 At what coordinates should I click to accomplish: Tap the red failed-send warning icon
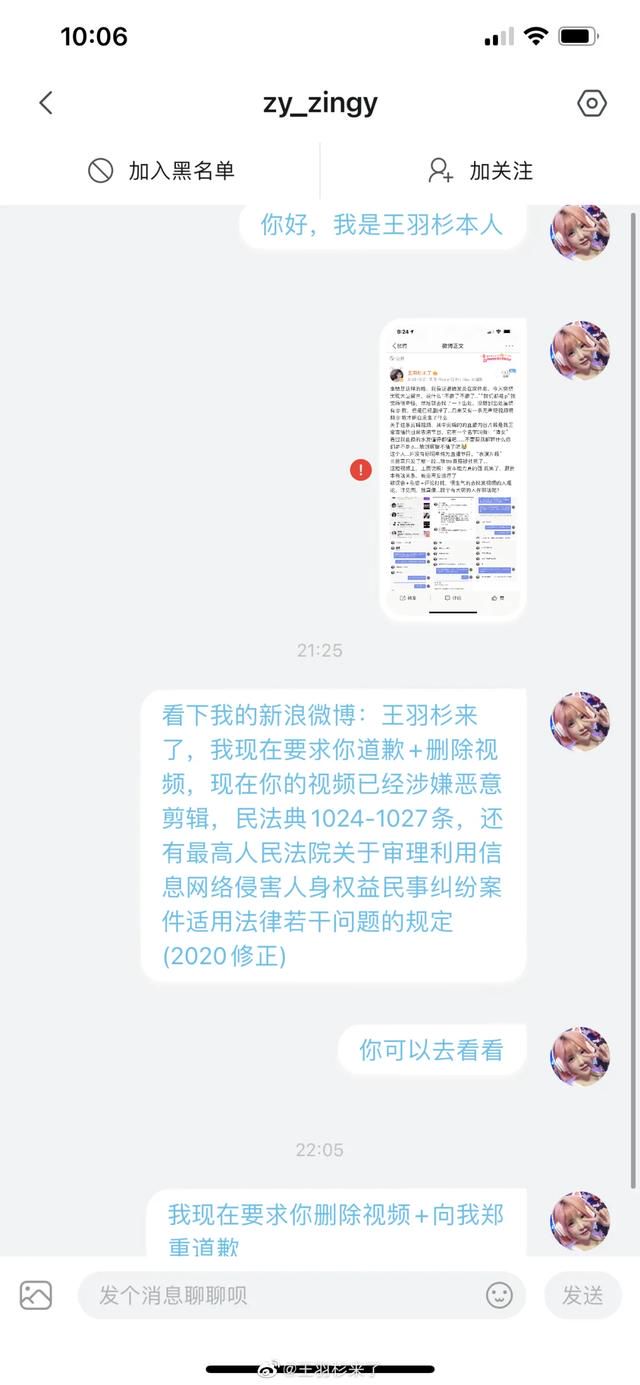coord(360,469)
